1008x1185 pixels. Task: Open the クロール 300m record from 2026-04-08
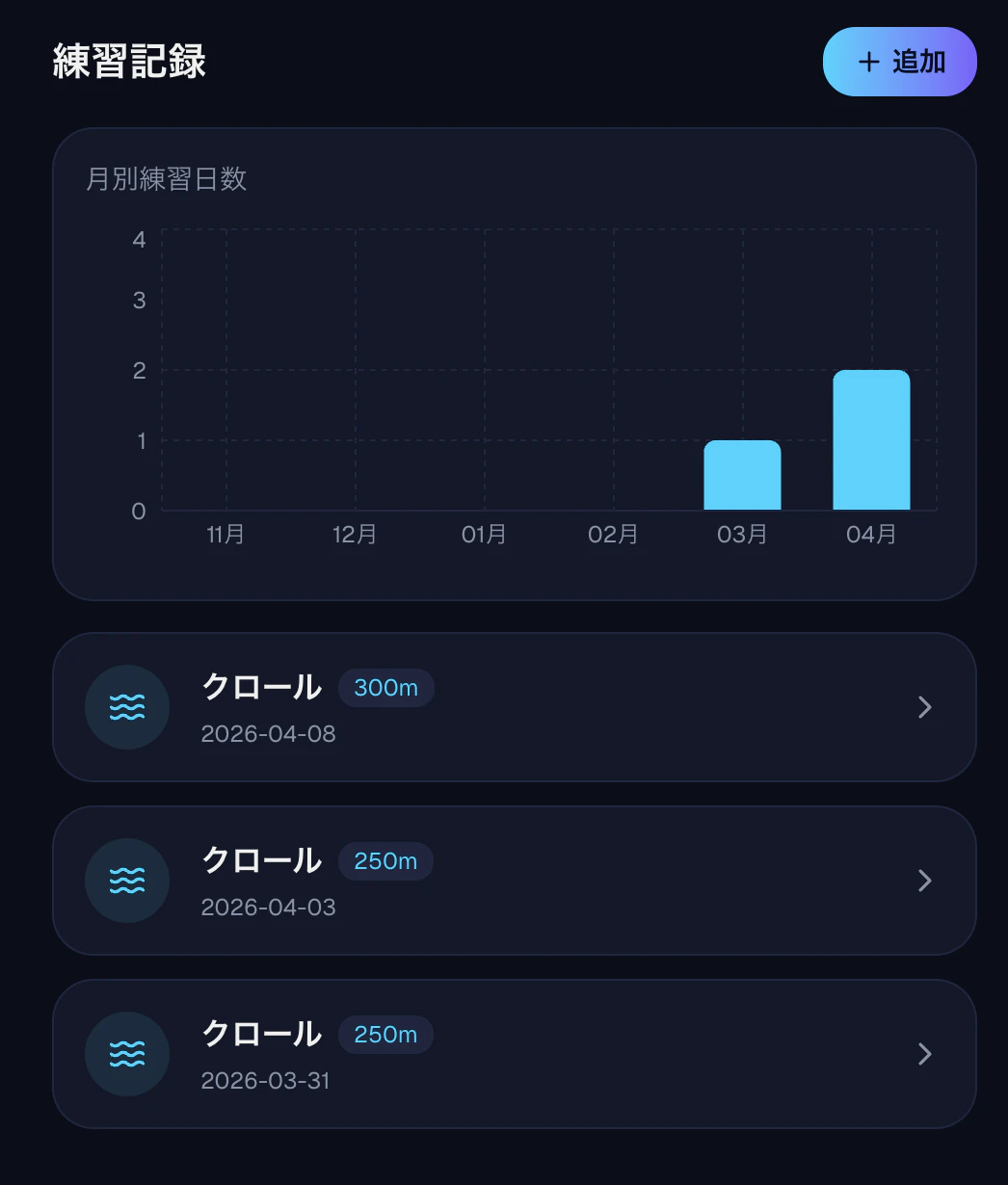pyautogui.click(x=514, y=707)
